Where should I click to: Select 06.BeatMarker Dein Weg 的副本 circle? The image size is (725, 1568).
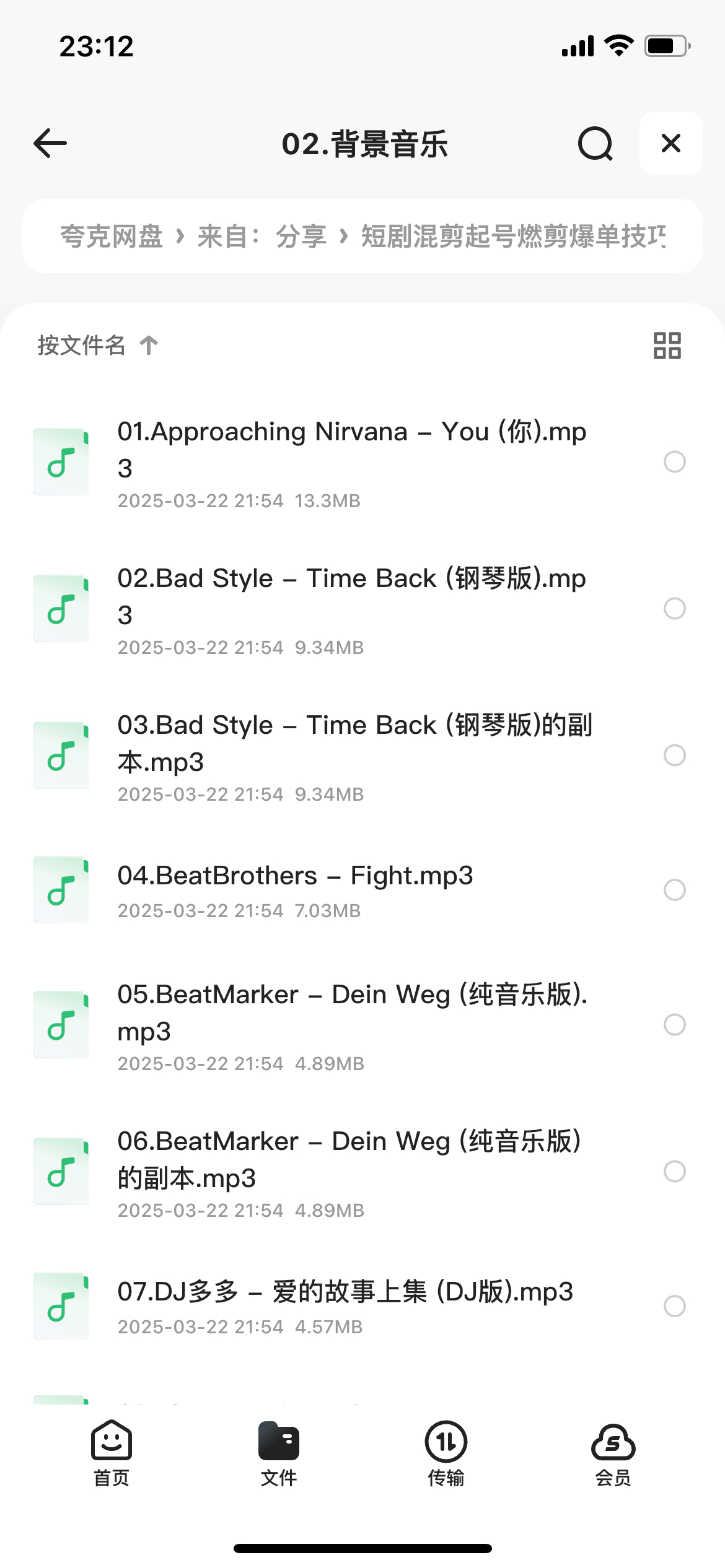click(675, 1171)
